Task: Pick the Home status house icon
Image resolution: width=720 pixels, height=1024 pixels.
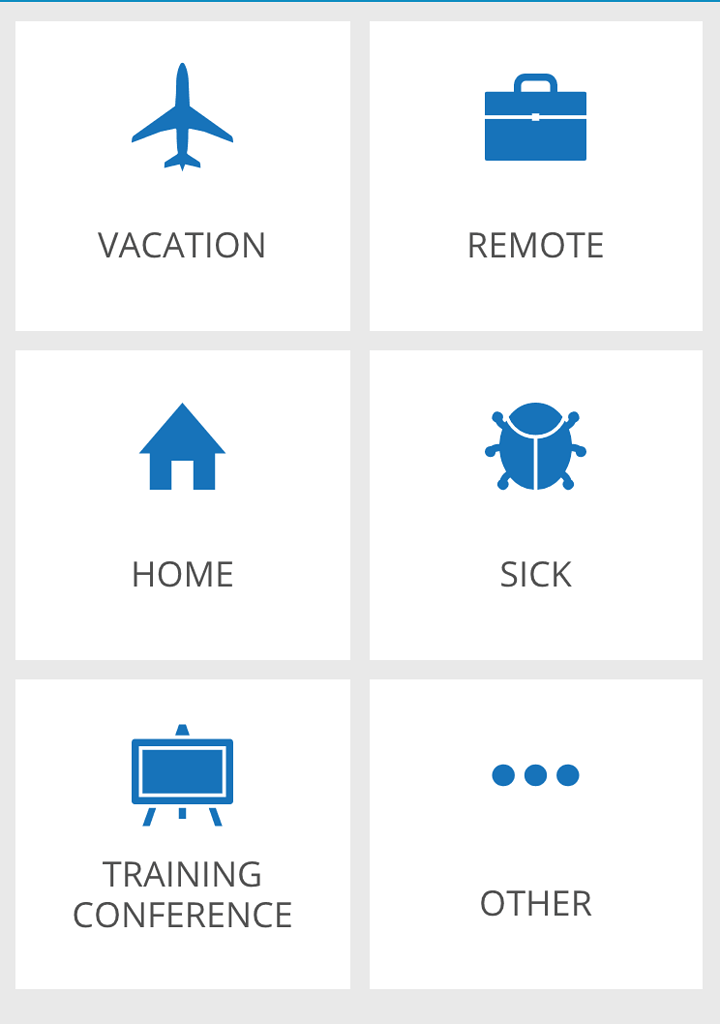Action: 181,445
